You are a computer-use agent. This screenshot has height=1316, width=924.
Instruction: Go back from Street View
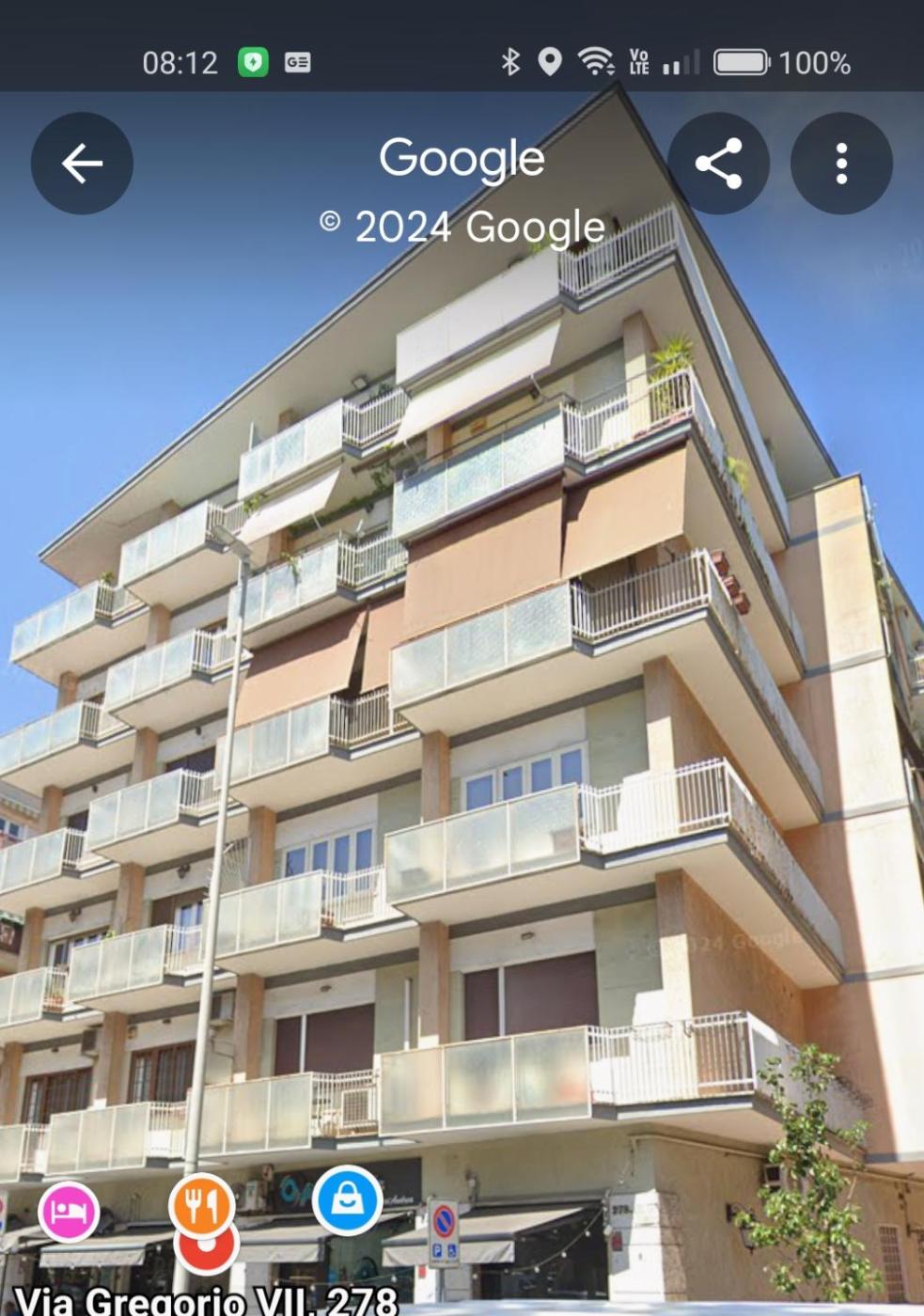click(82, 164)
